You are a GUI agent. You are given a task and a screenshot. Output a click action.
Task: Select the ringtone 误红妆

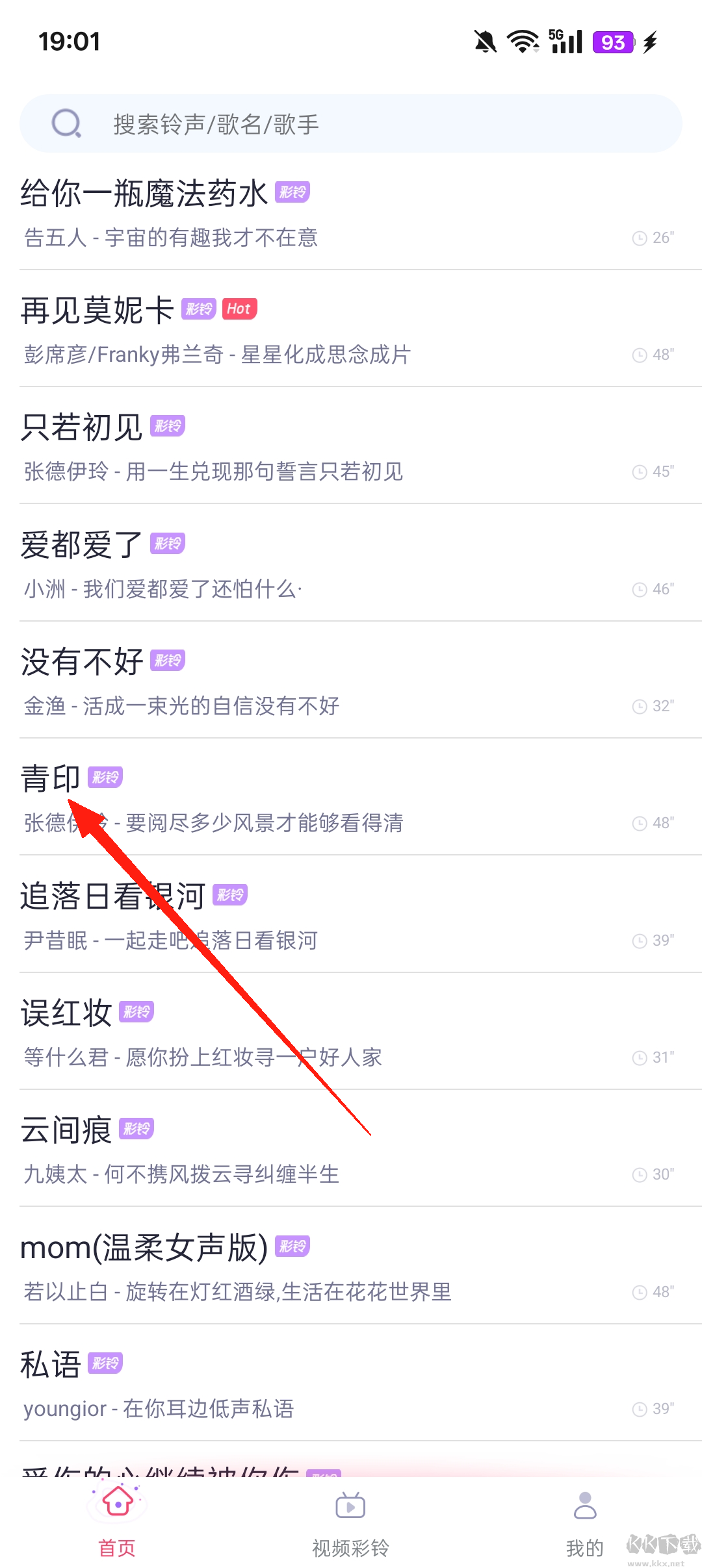point(66,1013)
